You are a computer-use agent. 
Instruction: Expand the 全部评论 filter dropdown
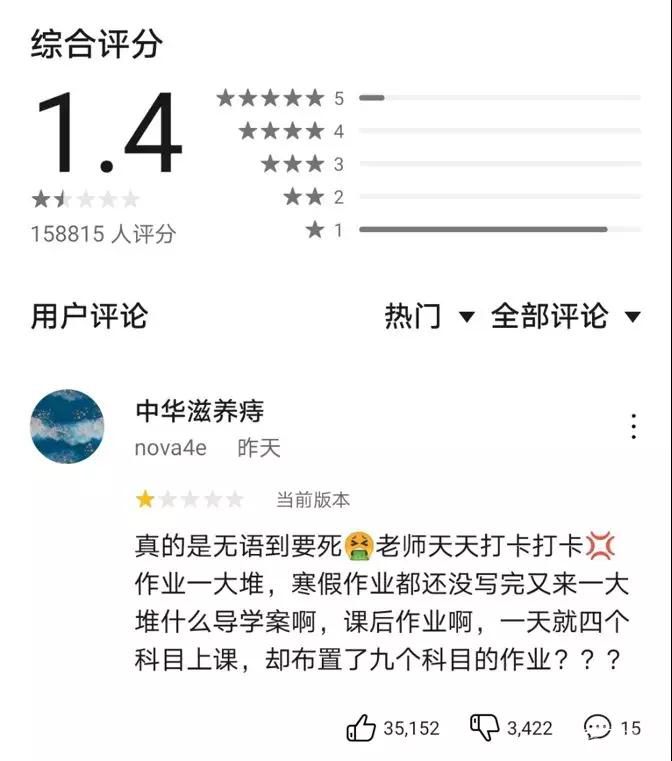565,317
